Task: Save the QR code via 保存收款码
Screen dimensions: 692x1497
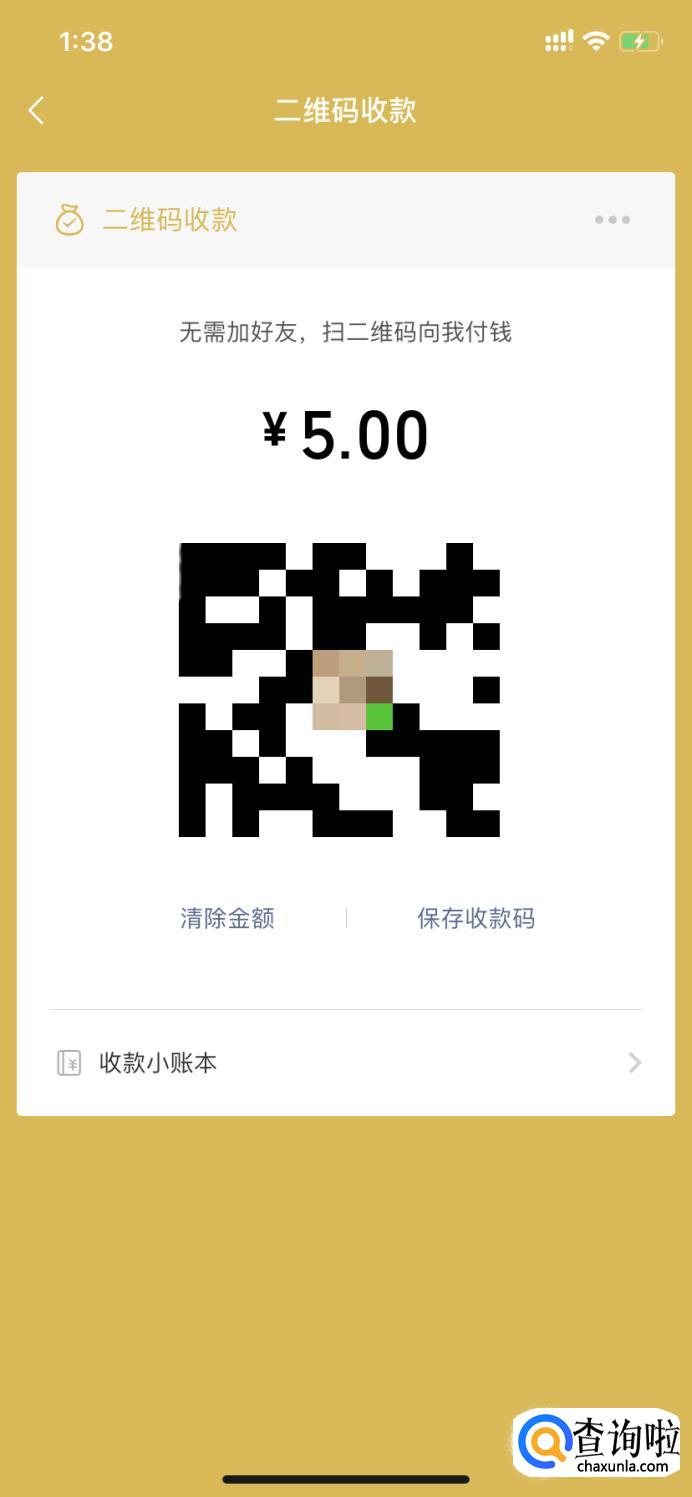Action: (476, 918)
